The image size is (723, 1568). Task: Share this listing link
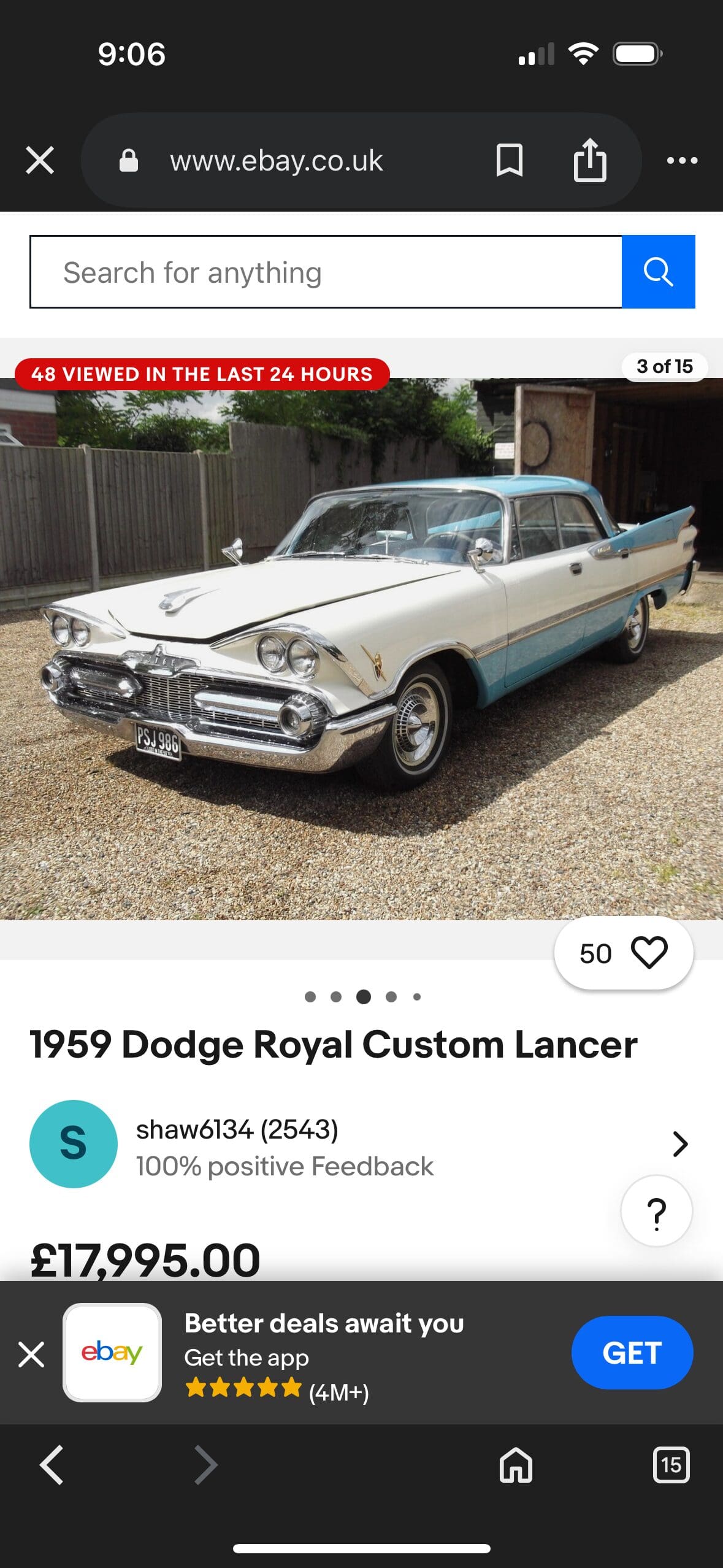click(x=589, y=160)
